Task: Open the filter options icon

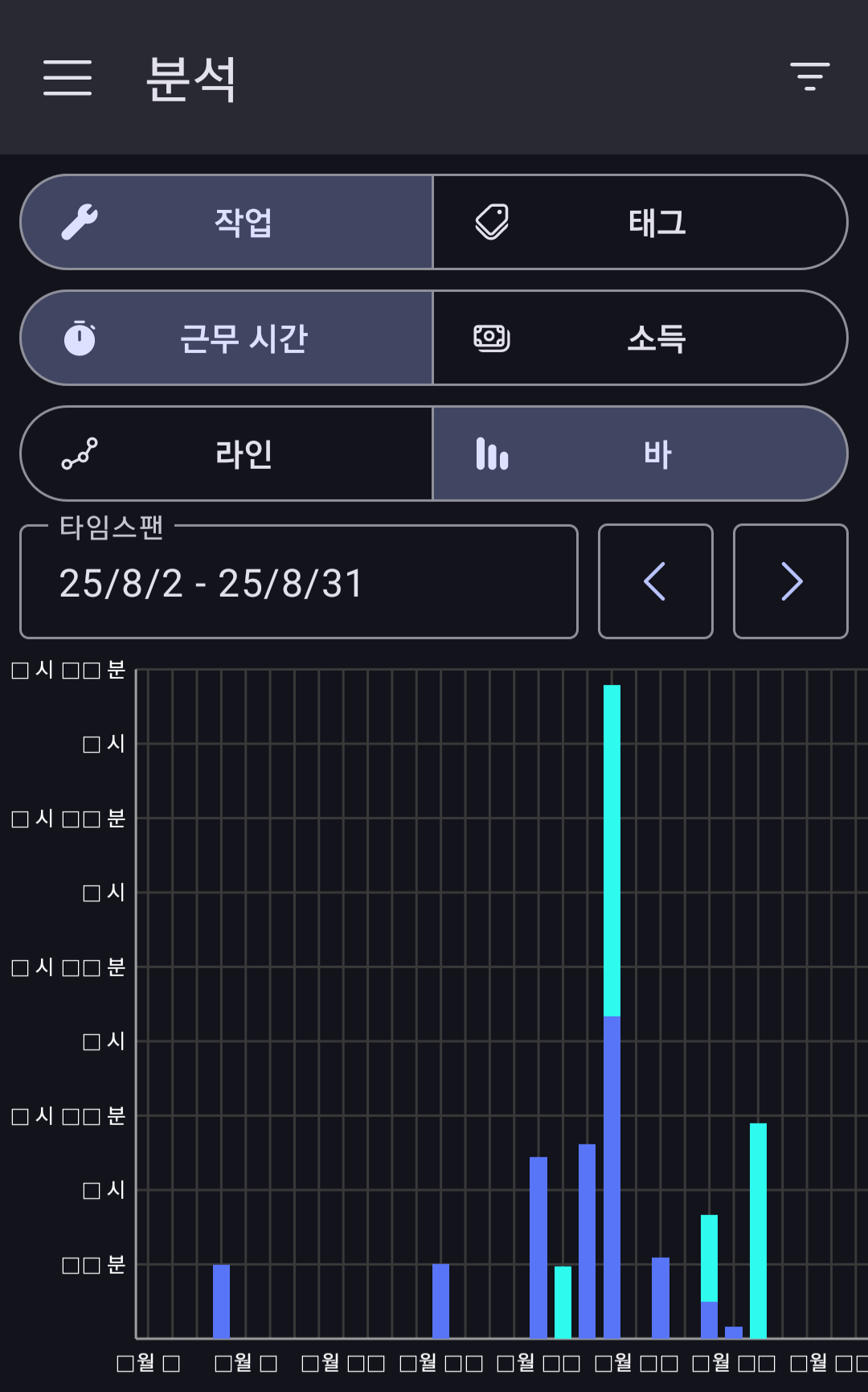Action: (x=809, y=76)
